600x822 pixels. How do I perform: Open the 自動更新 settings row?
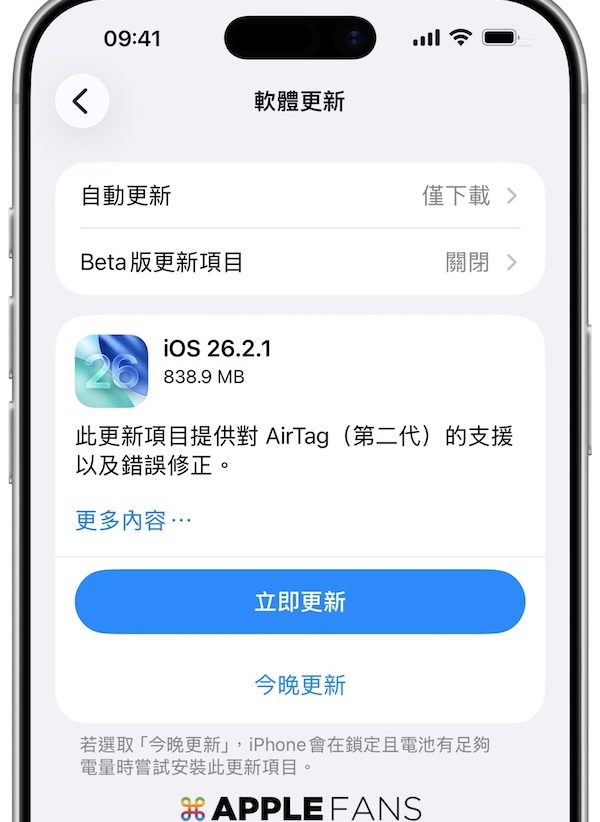[x=300, y=196]
